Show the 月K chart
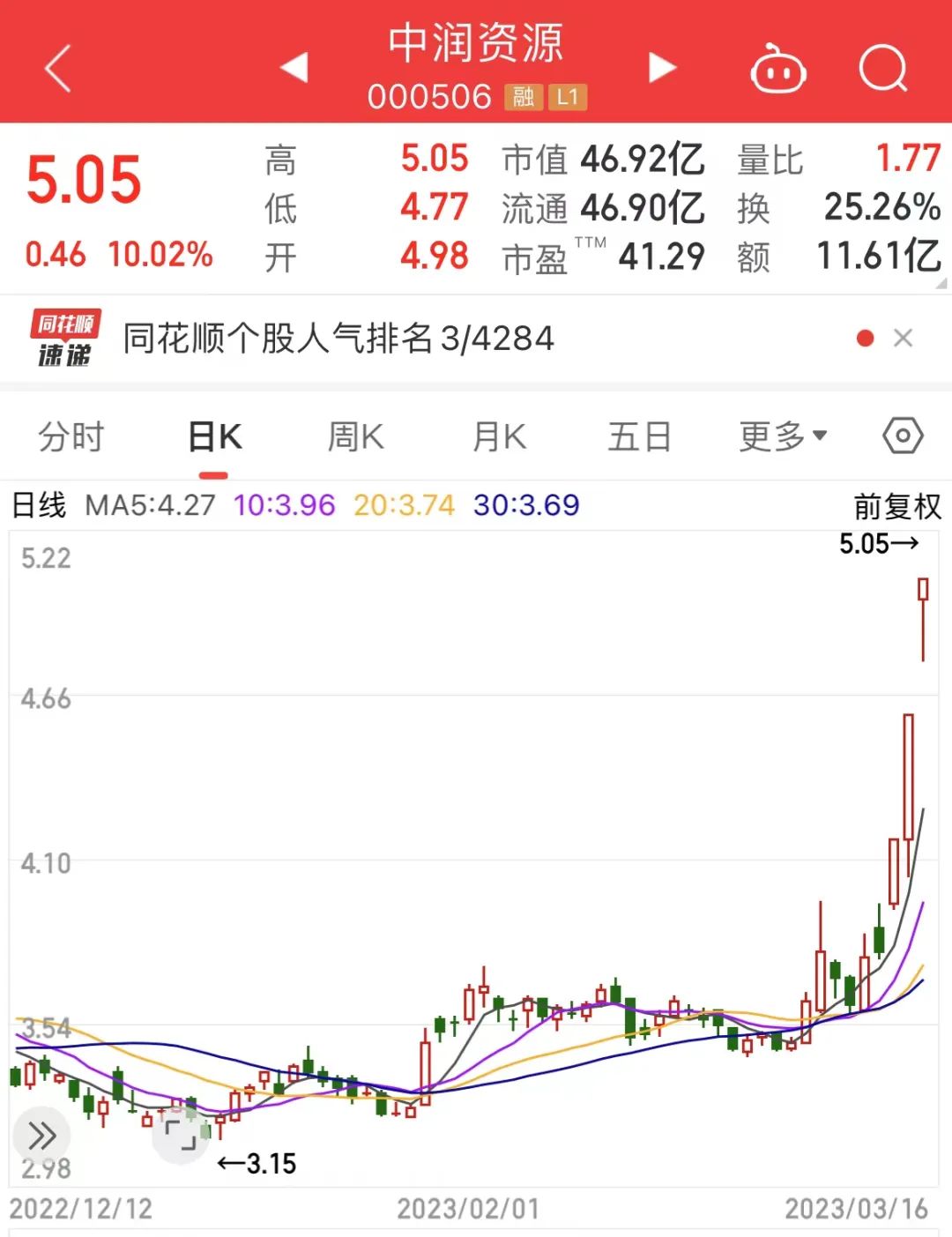This screenshot has width=952, height=1237. 499,436
